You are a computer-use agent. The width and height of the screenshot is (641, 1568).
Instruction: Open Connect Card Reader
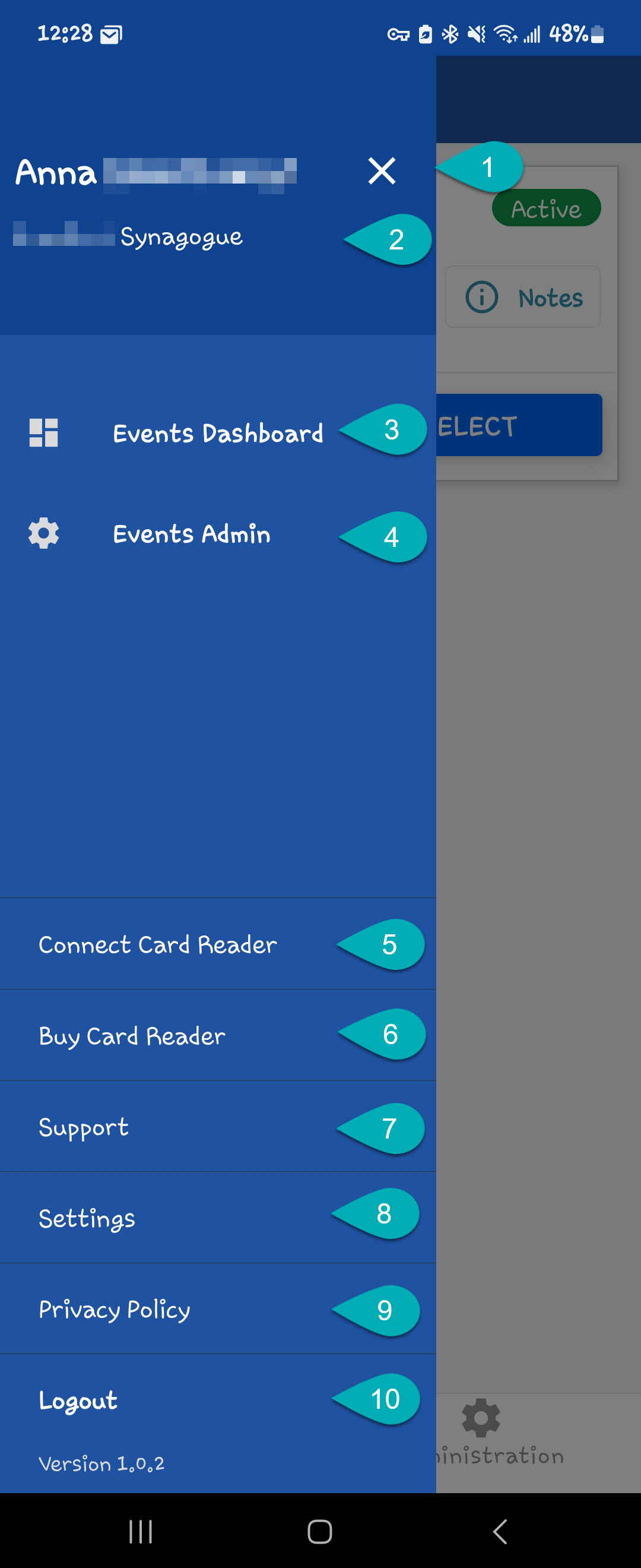[156, 945]
